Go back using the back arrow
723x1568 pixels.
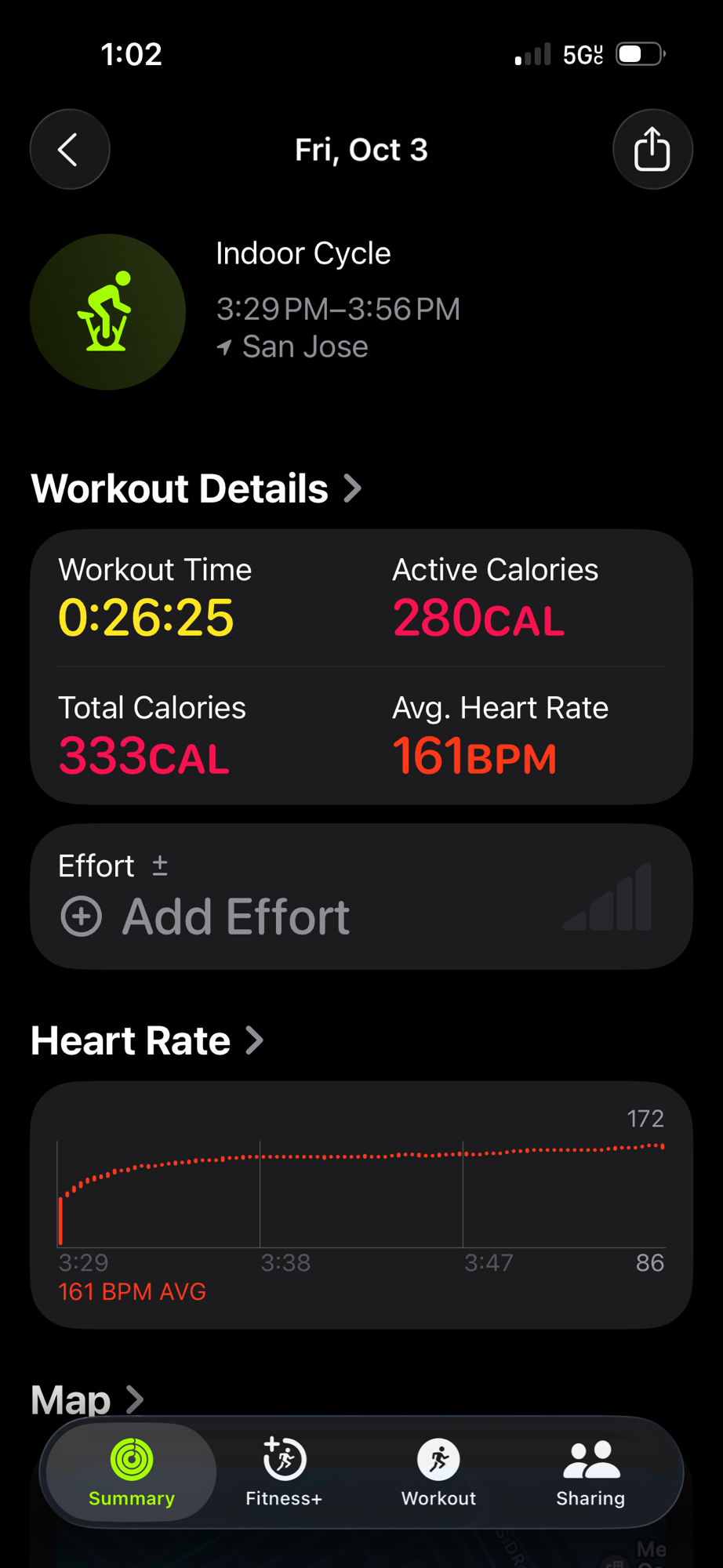pos(70,149)
